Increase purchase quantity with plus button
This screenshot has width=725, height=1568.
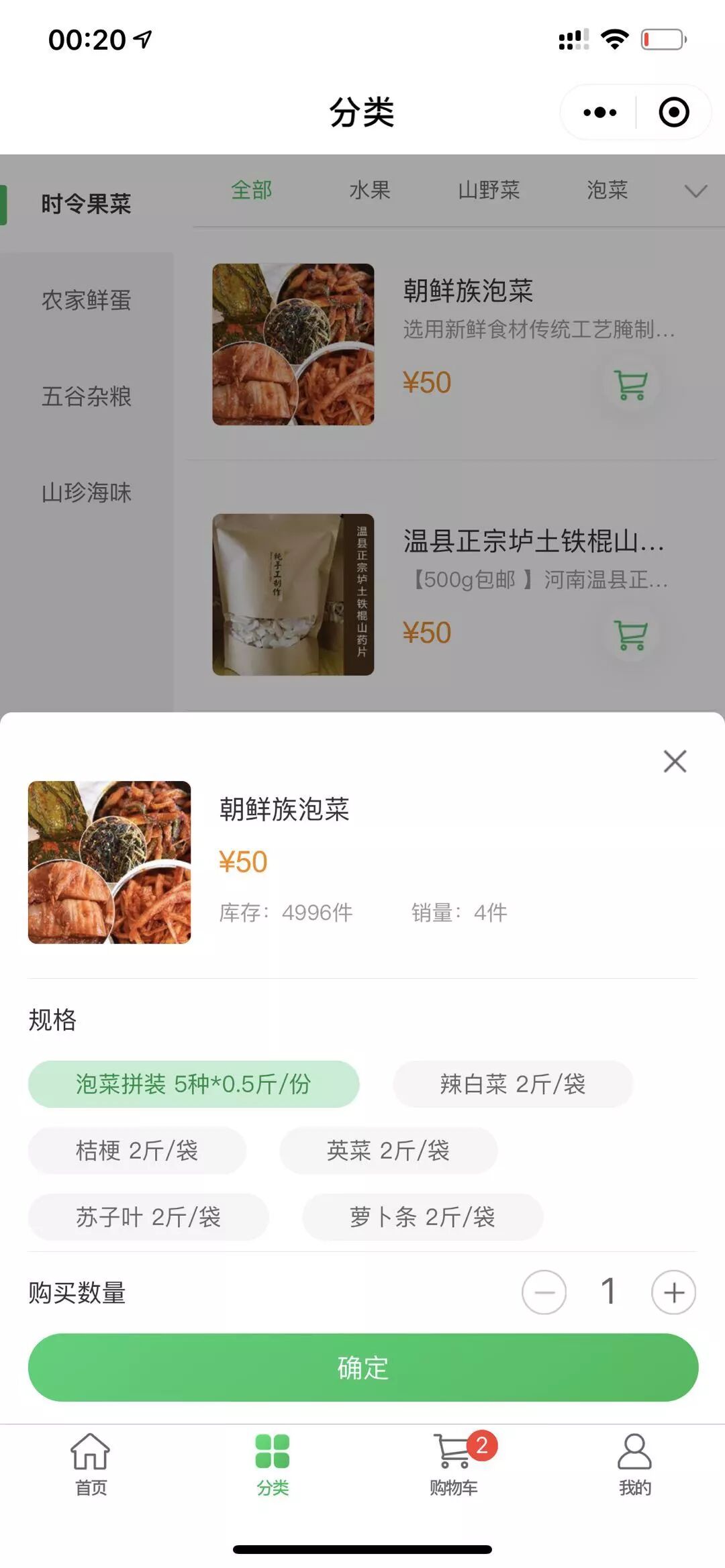point(673,1292)
